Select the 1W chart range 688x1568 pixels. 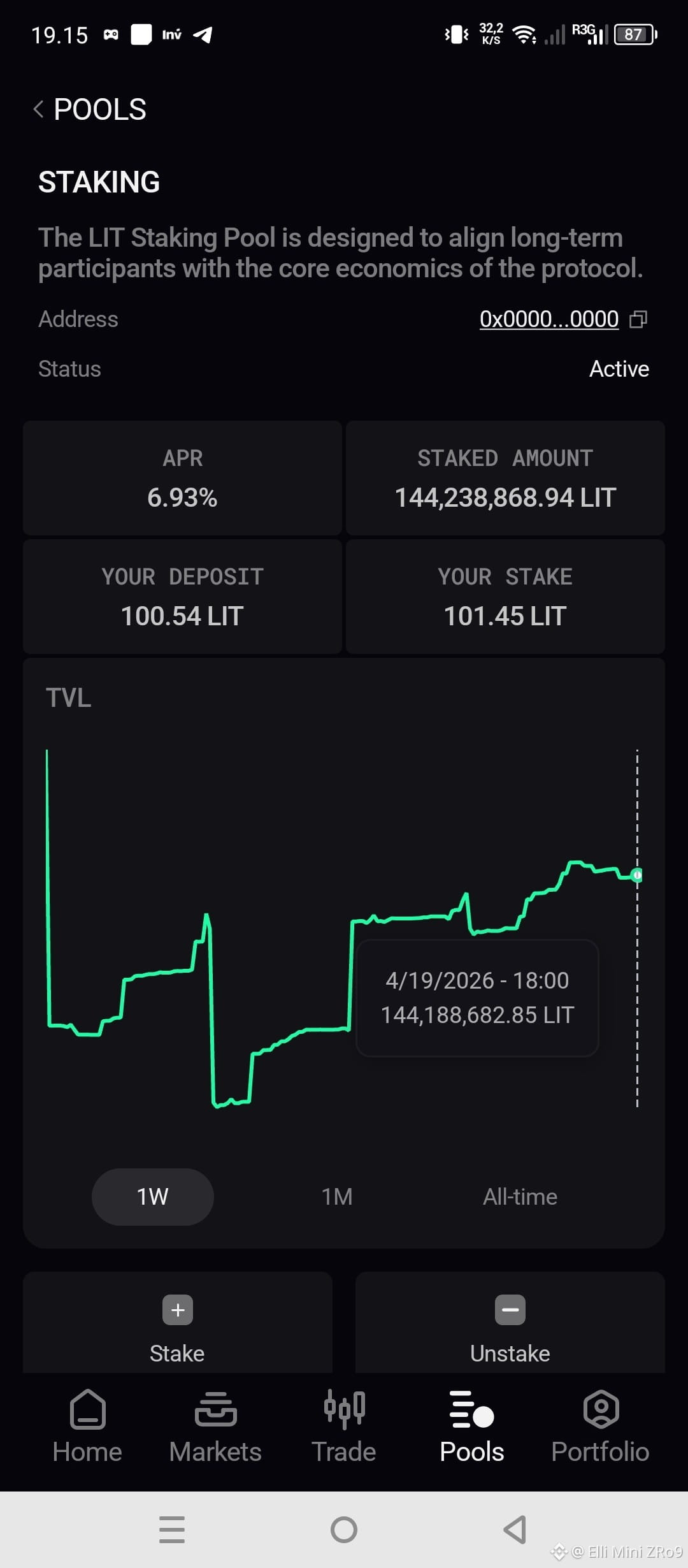pyautogui.click(x=153, y=1196)
